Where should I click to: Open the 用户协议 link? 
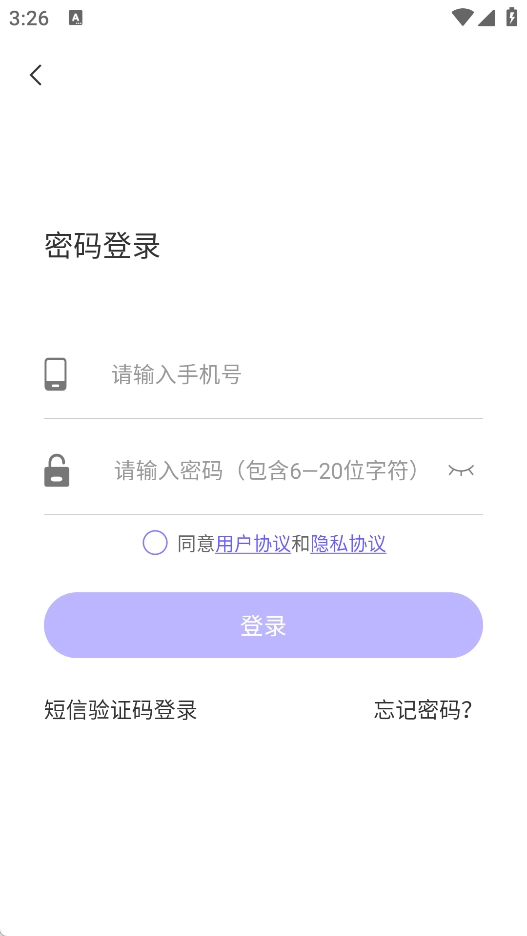click(x=252, y=544)
